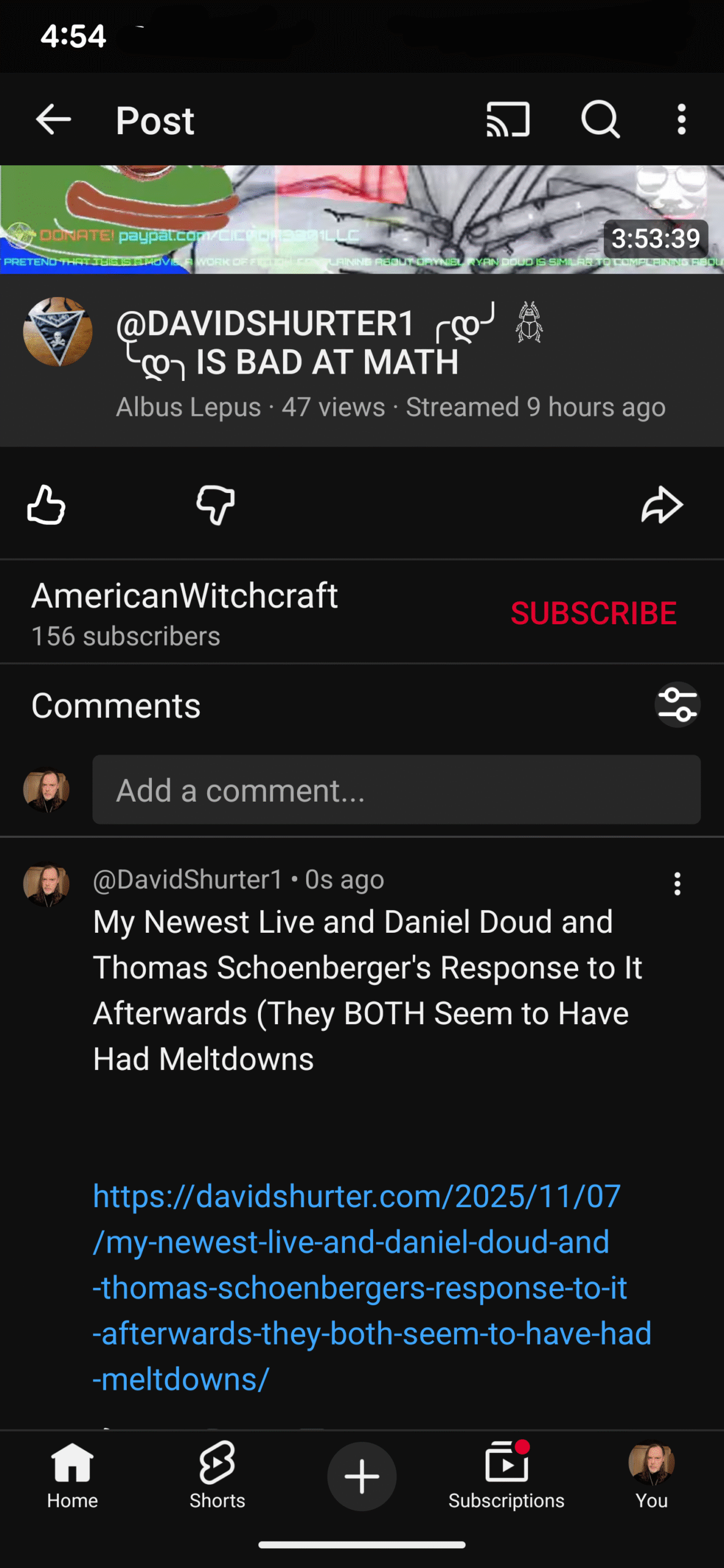Create new content with plus button

[x=361, y=1476]
